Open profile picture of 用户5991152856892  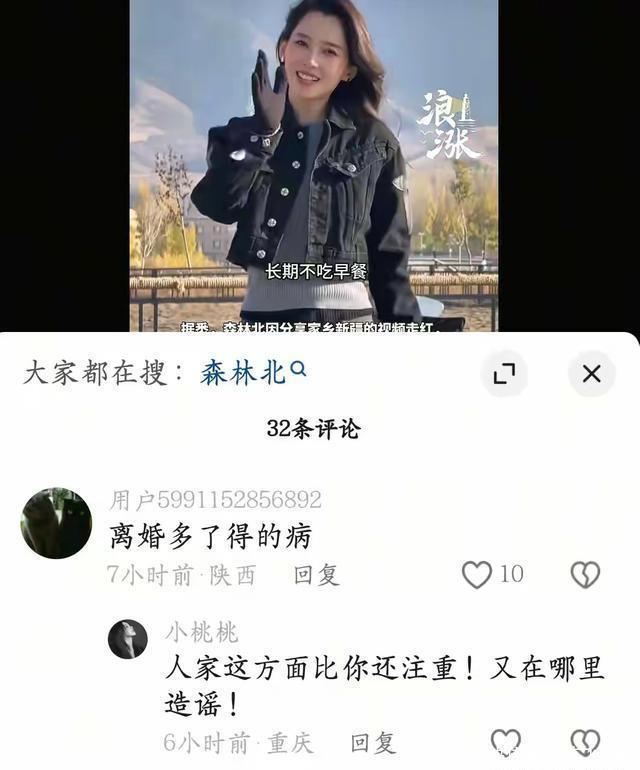point(56,523)
